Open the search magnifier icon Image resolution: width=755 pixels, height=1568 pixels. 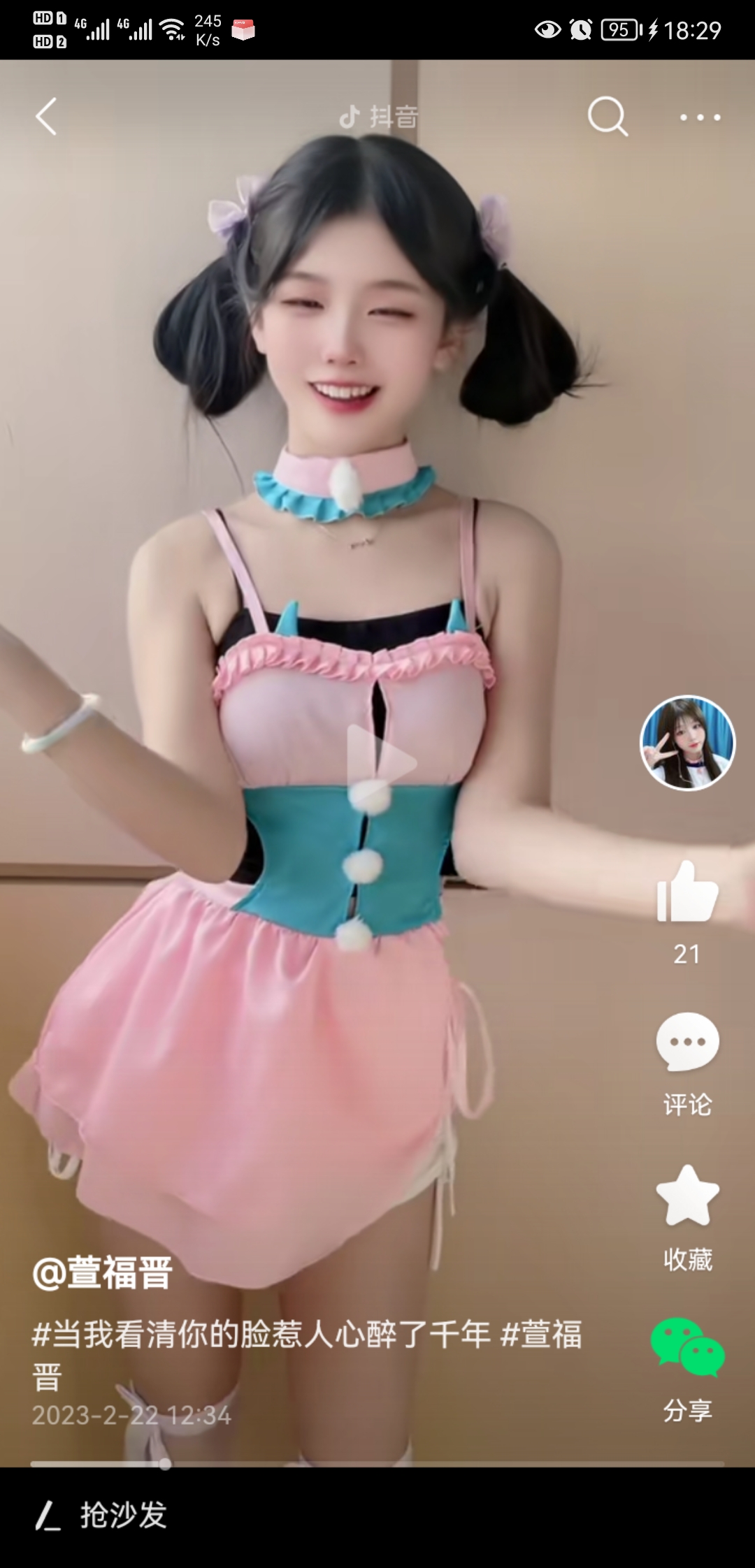[x=607, y=116]
